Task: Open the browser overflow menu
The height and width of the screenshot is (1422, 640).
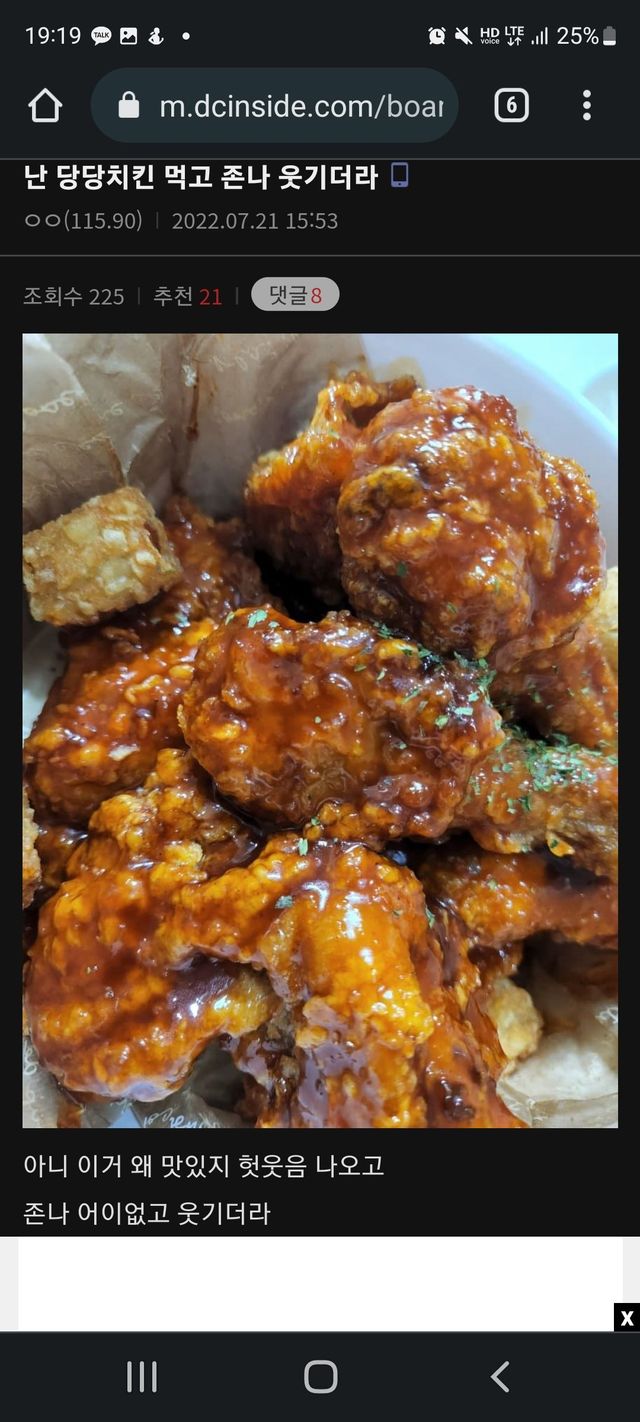Action: click(x=587, y=105)
